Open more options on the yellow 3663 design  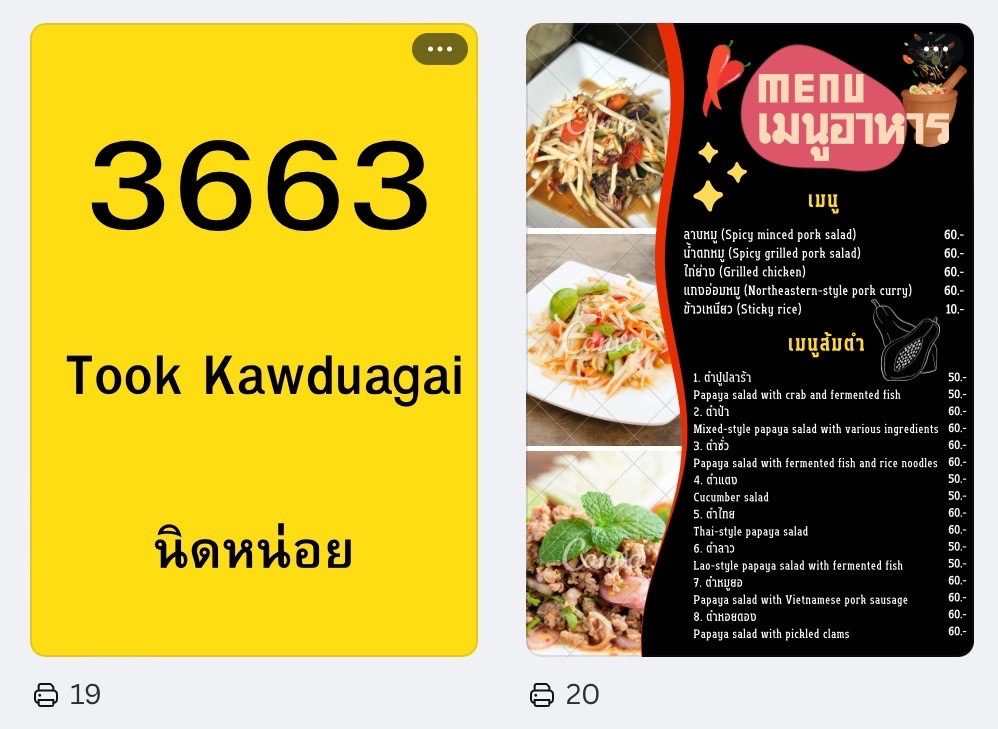[x=439, y=49]
